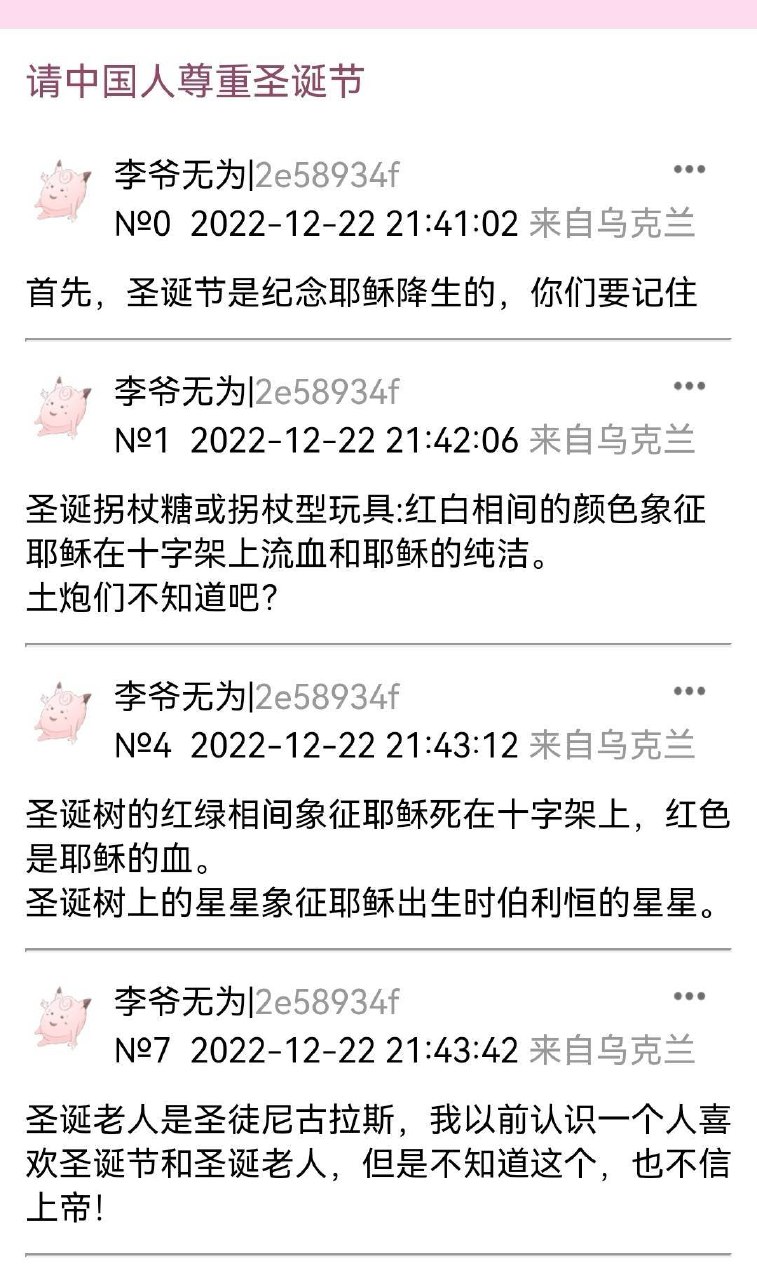View the poster's avatar on post №0

tap(62, 189)
